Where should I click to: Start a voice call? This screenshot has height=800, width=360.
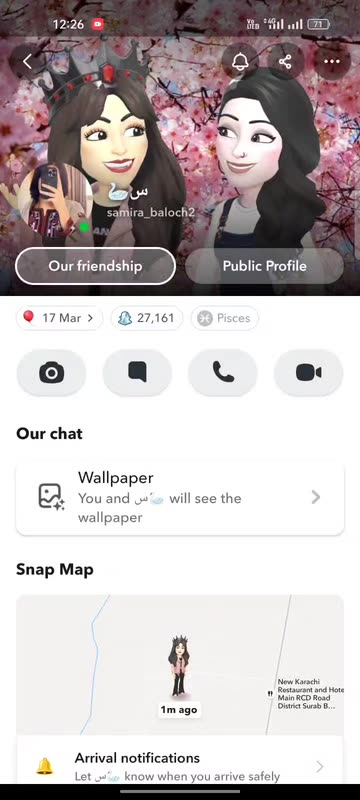(223, 373)
